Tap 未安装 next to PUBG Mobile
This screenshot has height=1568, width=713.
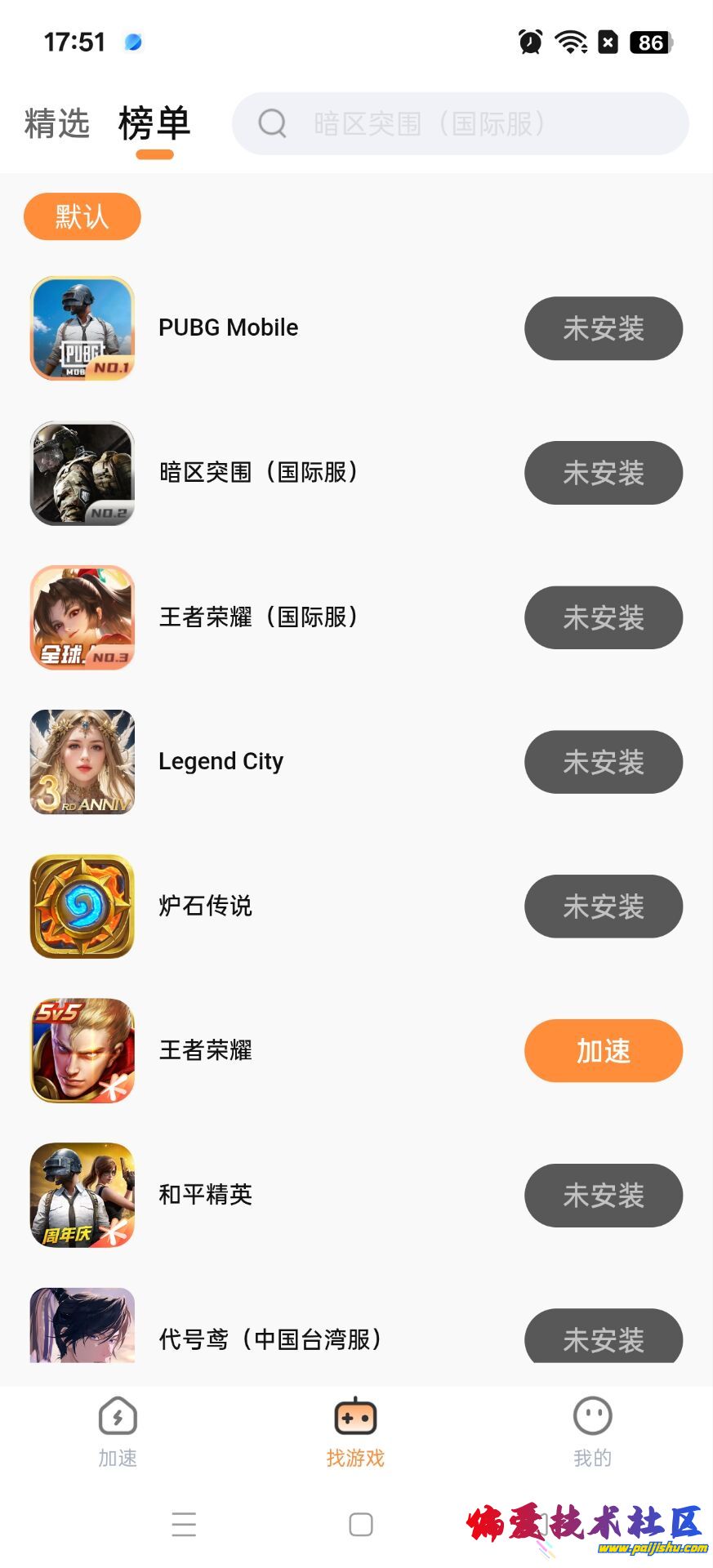pyautogui.click(x=603, y=328)
